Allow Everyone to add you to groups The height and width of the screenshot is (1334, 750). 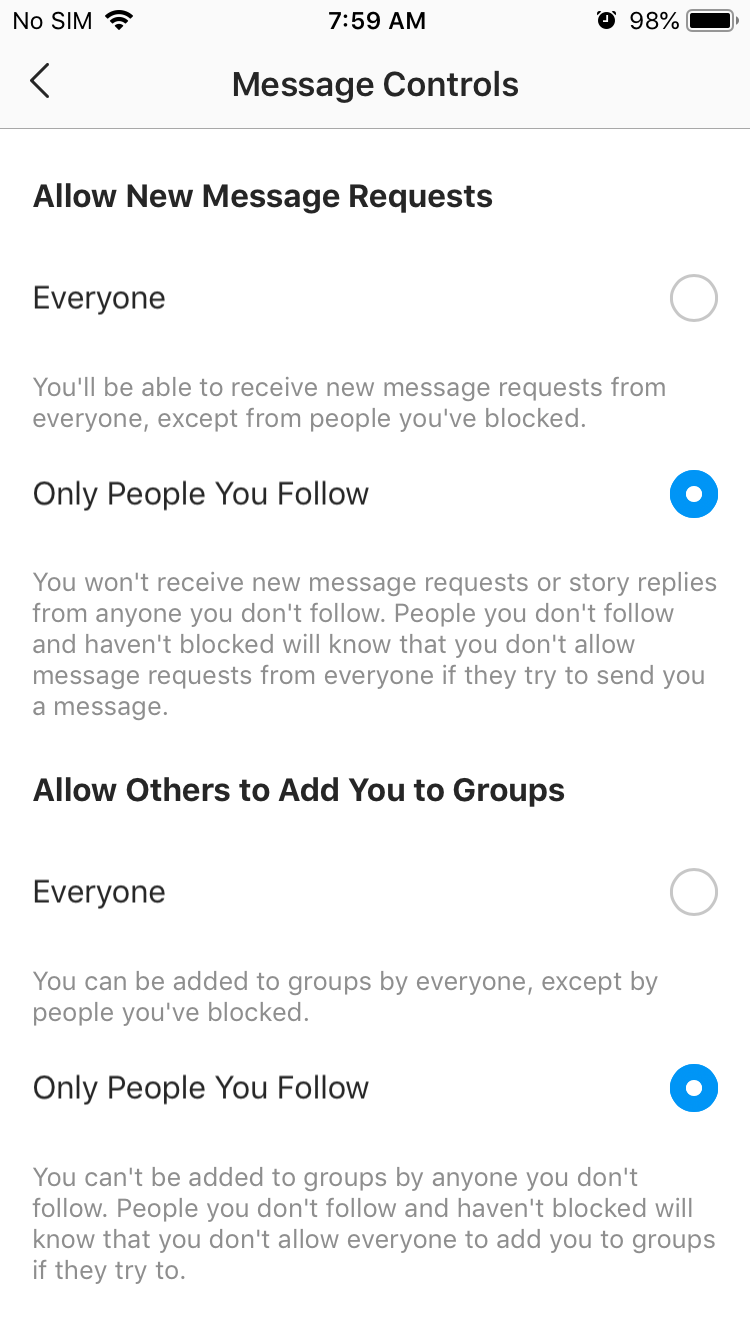[x=693, y=892]
